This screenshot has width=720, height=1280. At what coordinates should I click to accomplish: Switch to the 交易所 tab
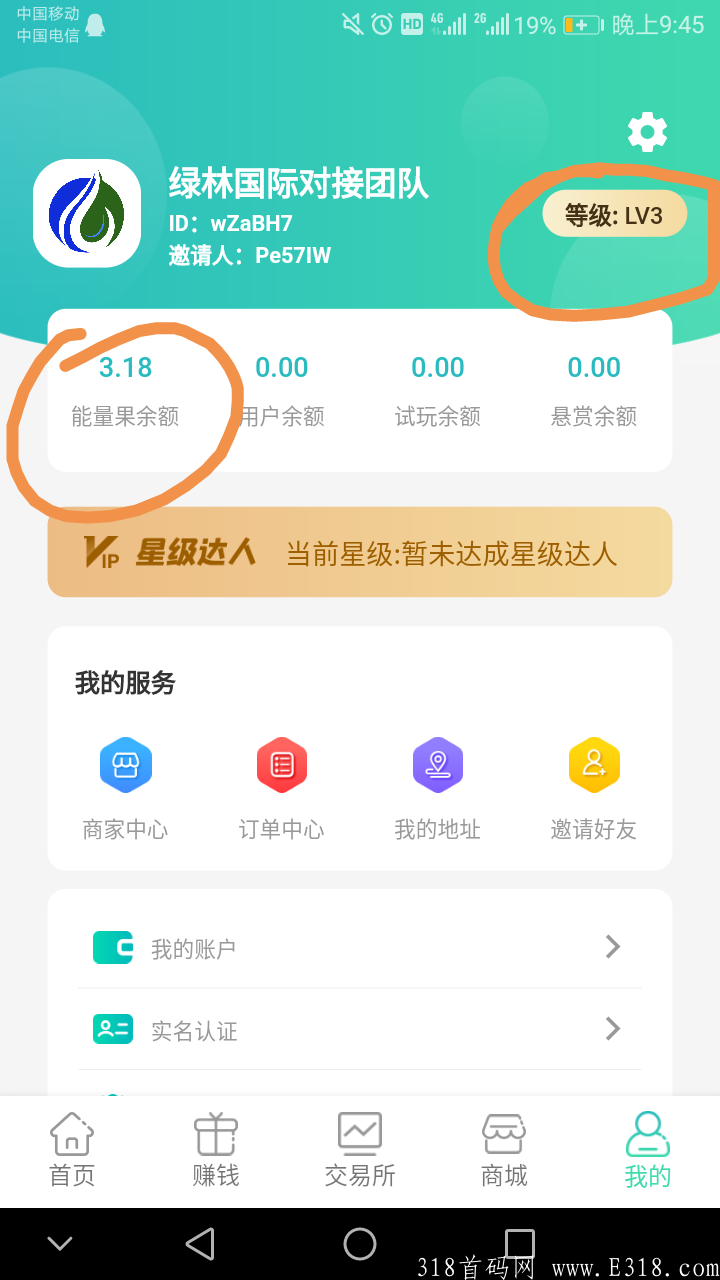coord(360,1150)
